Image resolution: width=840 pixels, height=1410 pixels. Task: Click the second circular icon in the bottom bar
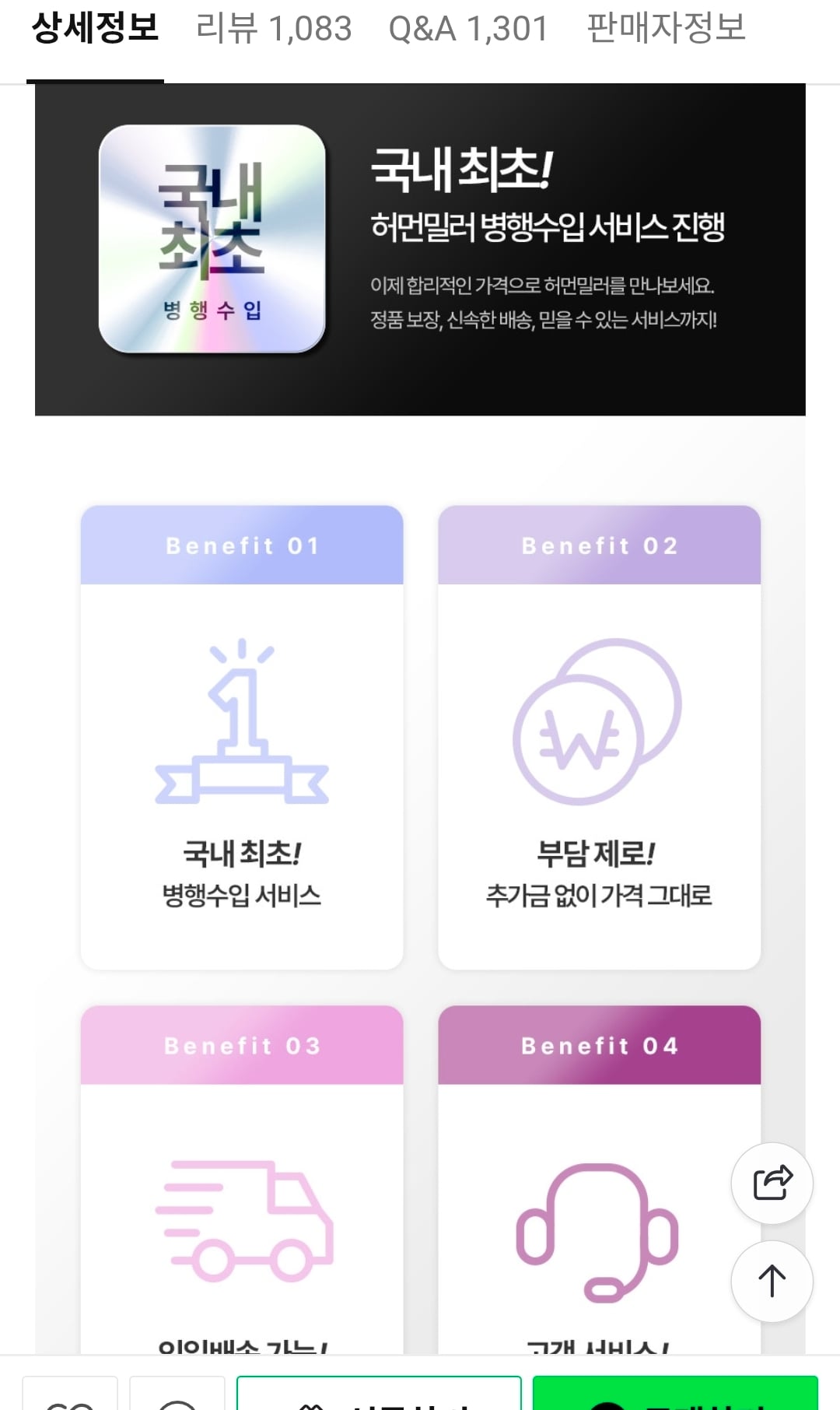pyautogui.click(x=175, y=1401)
